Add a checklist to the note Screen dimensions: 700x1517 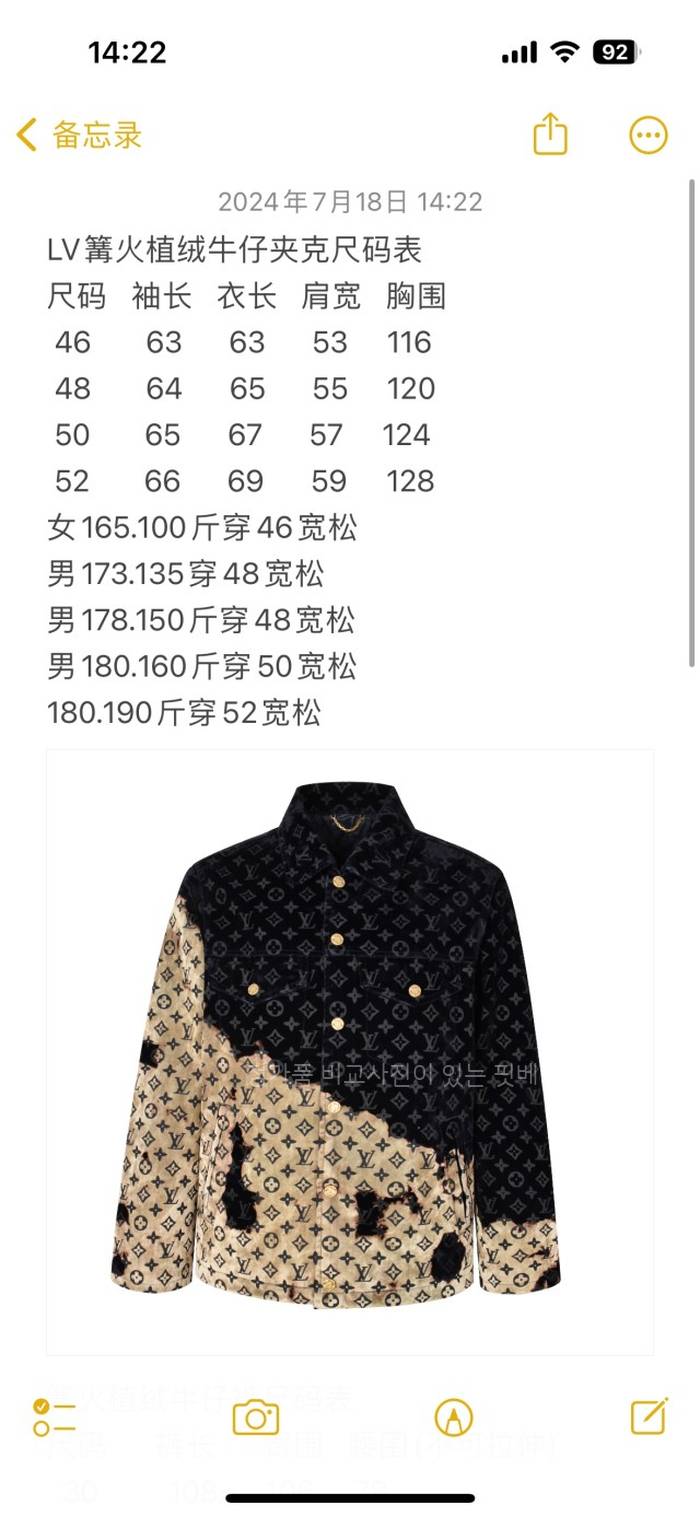54,1417
